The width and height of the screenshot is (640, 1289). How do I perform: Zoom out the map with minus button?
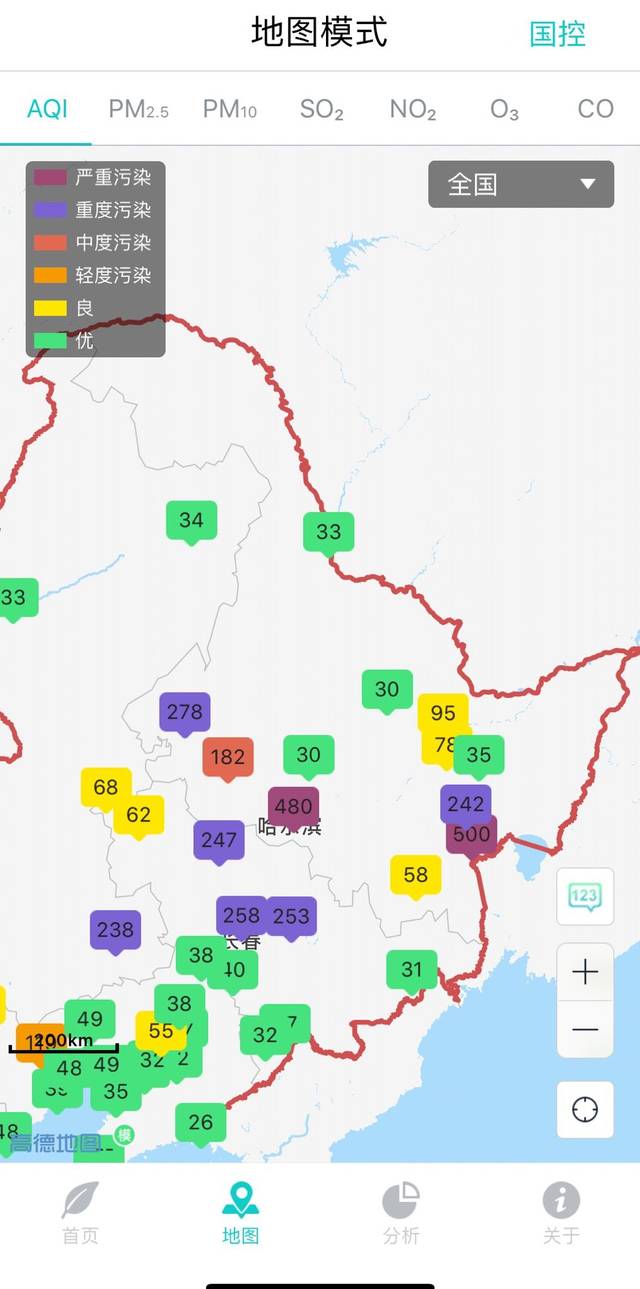click(585, 1029)
